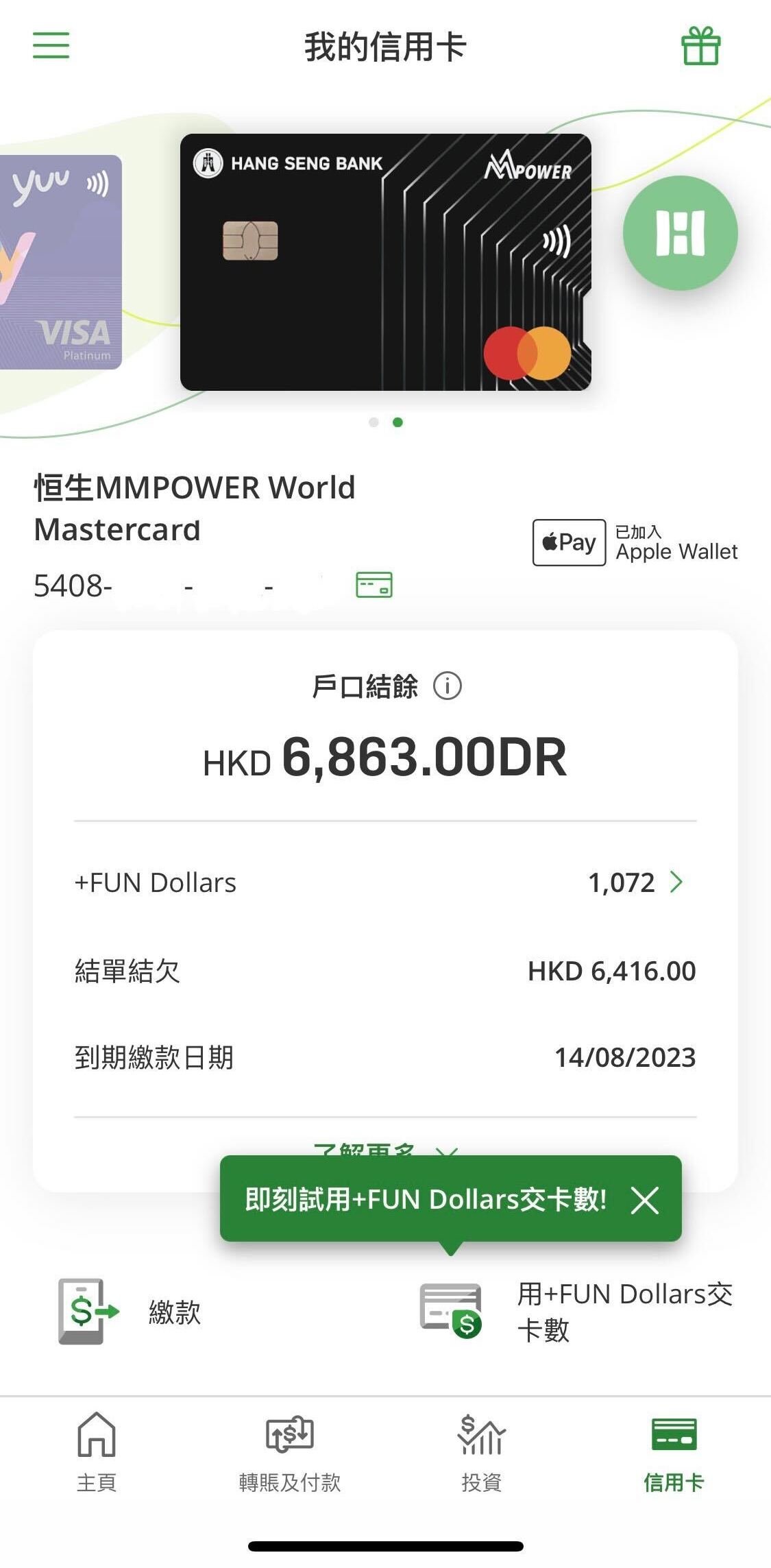The image size is (771, 1568).
Task: Select the yuu Visa Platinum card
Action: click(62, 262)
